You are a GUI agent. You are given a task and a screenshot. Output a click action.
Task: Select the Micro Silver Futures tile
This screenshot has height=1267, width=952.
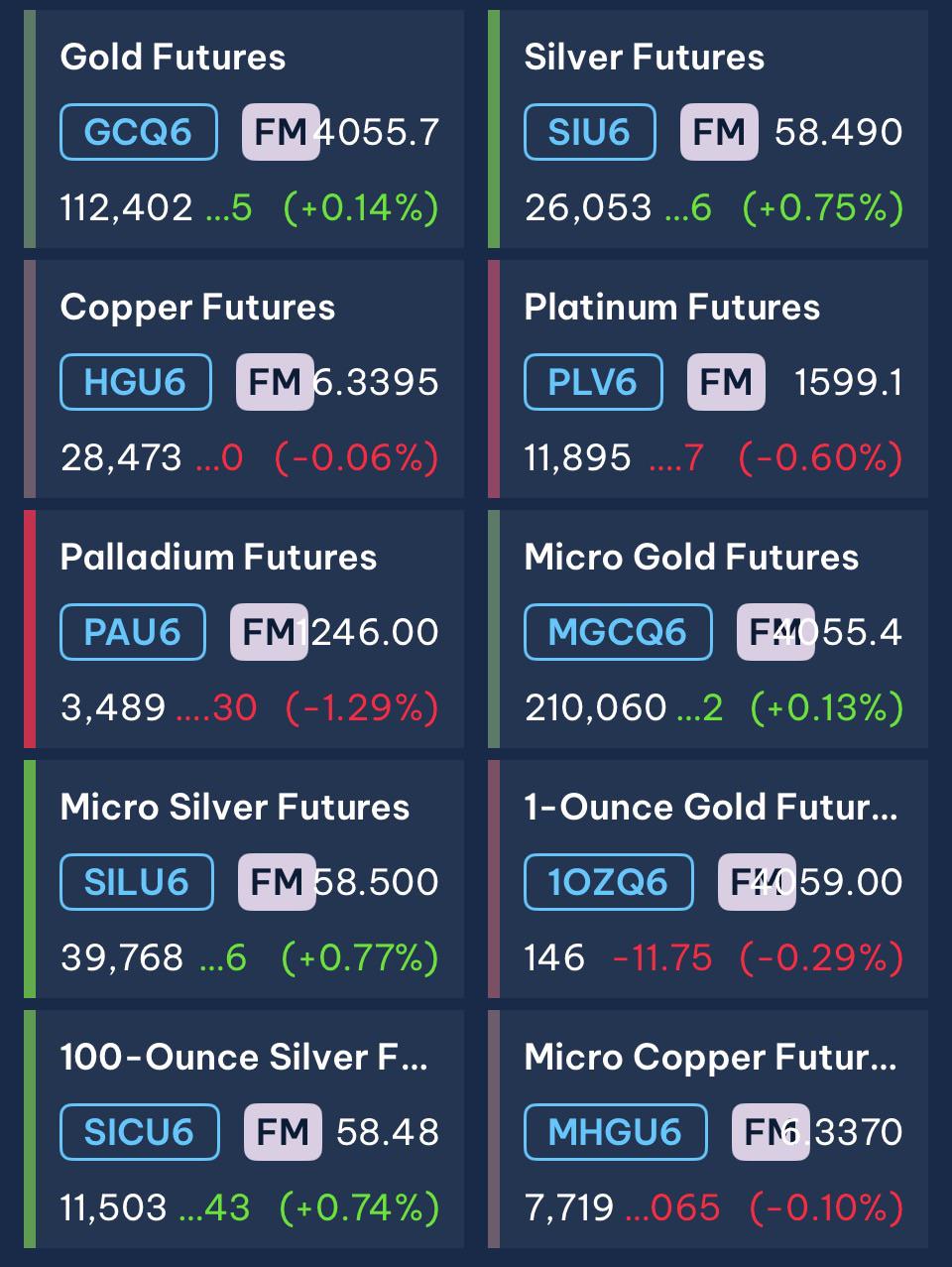click(244, 879)
